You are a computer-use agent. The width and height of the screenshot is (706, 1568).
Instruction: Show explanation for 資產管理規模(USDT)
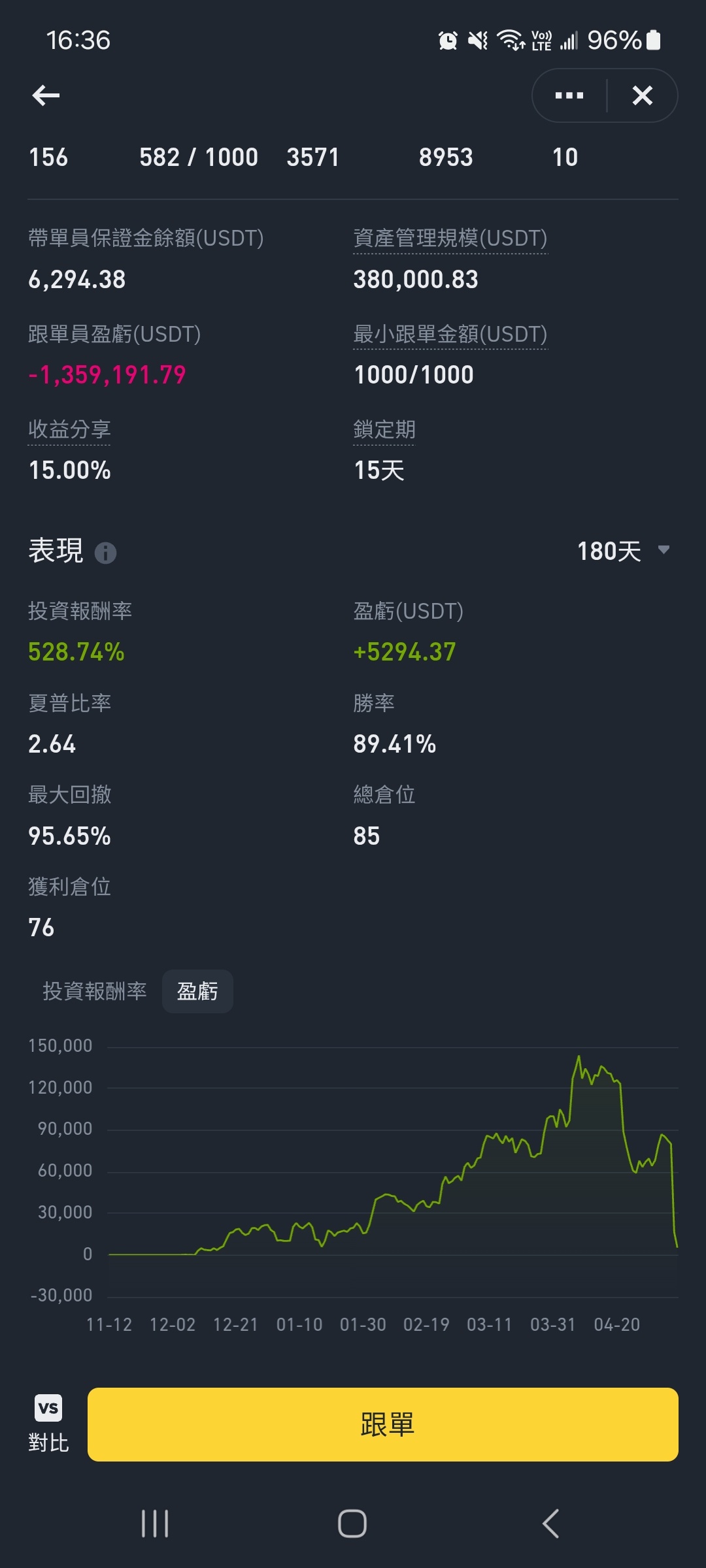(450, 238)
